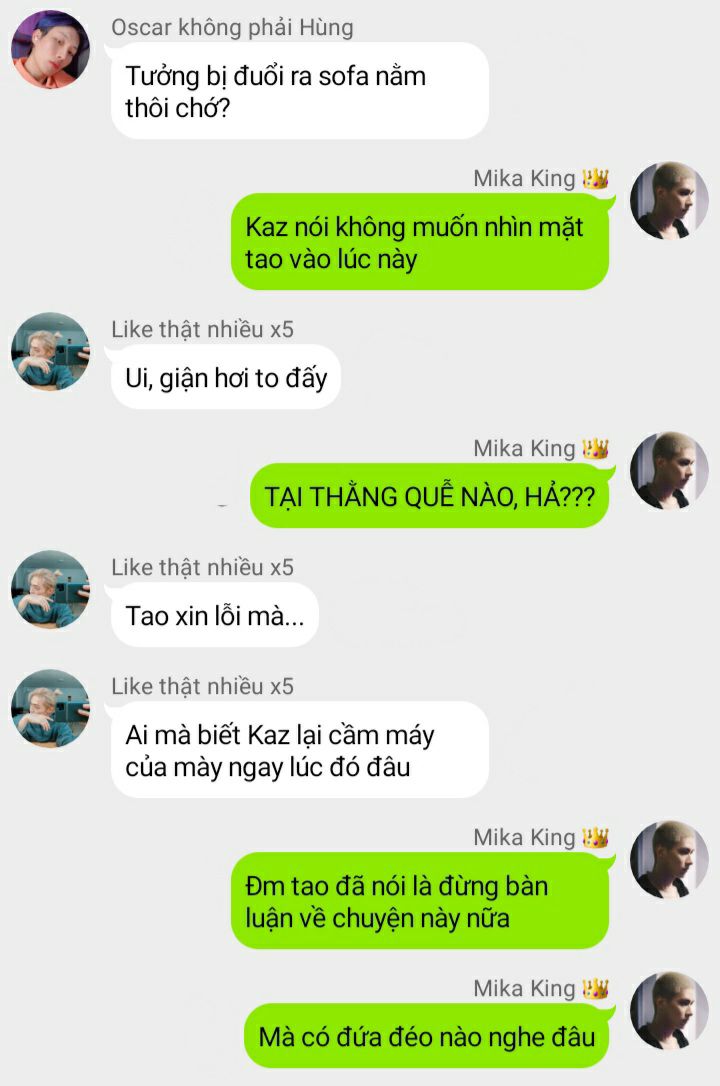Viewport: 720px width, 1086px height.
Task: View sender avatar next to "Tao xin lỗi mà..."
Action: click(50, 589)
